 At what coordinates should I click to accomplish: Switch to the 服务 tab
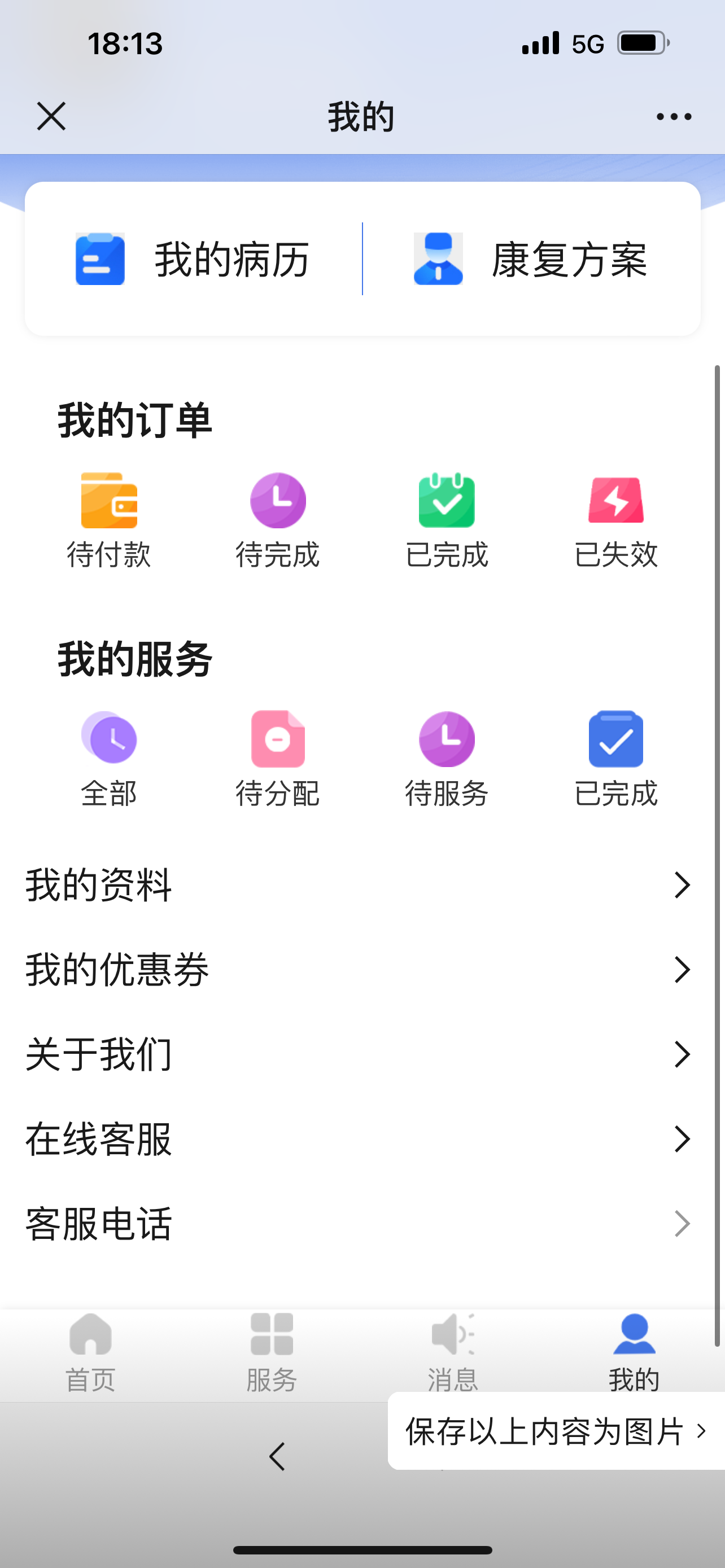pos(272,1351)
